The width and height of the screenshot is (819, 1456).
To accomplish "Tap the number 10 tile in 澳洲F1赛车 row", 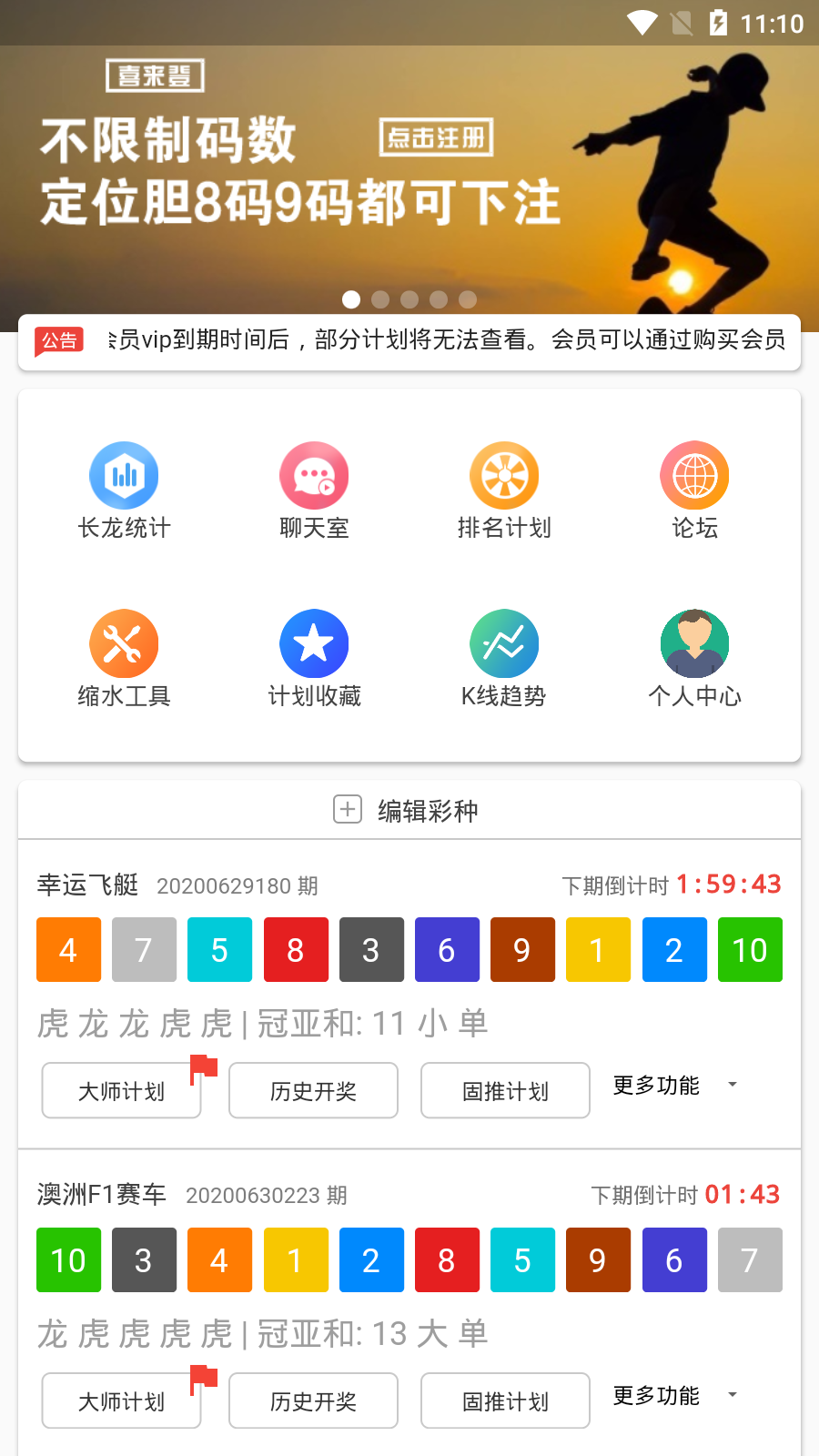I will click(x=68, y=1260).
